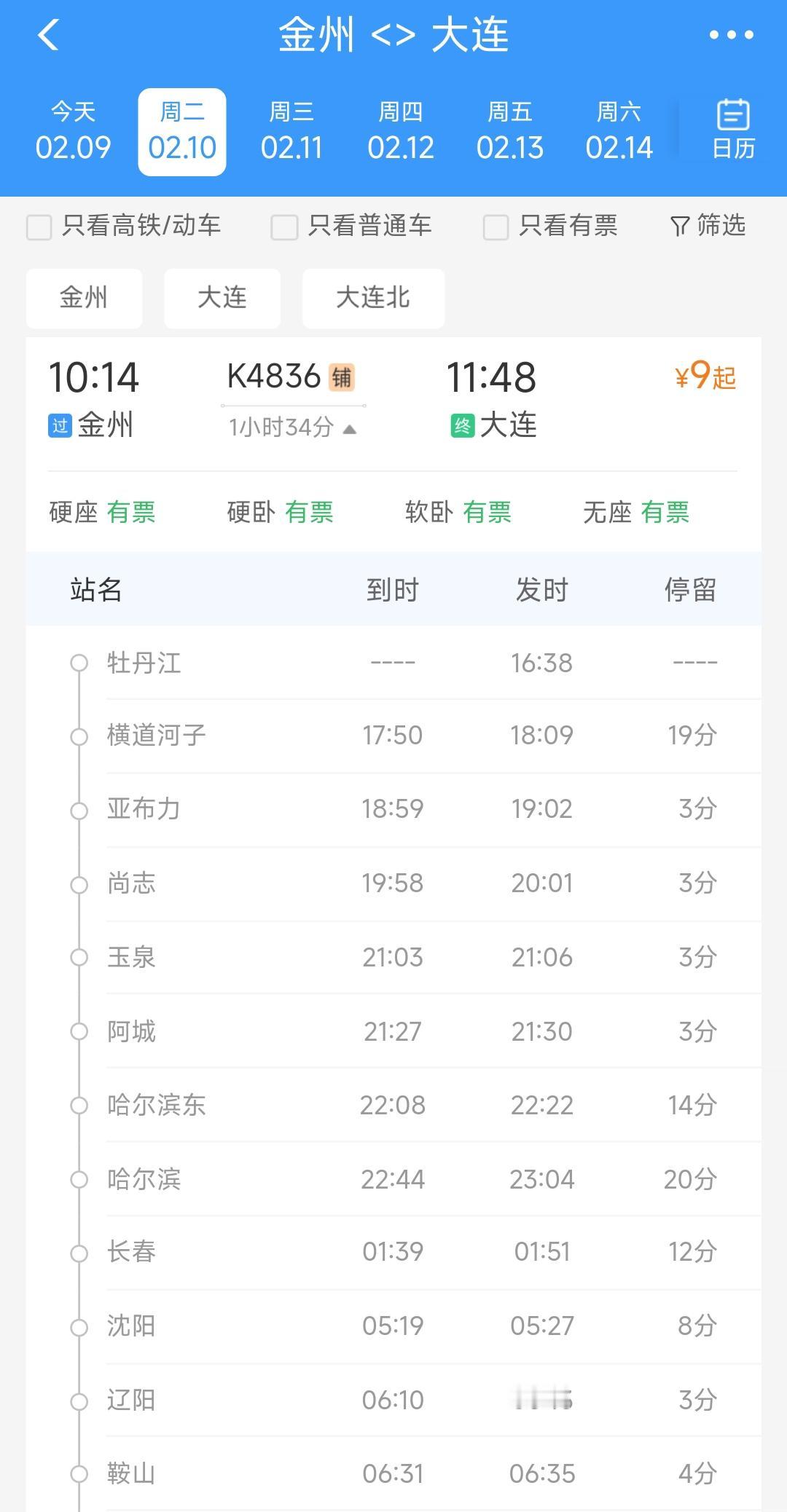Select the 牡丹江 station circle marker
This screenshot has width=787, height=1512.
coord(78,663)
